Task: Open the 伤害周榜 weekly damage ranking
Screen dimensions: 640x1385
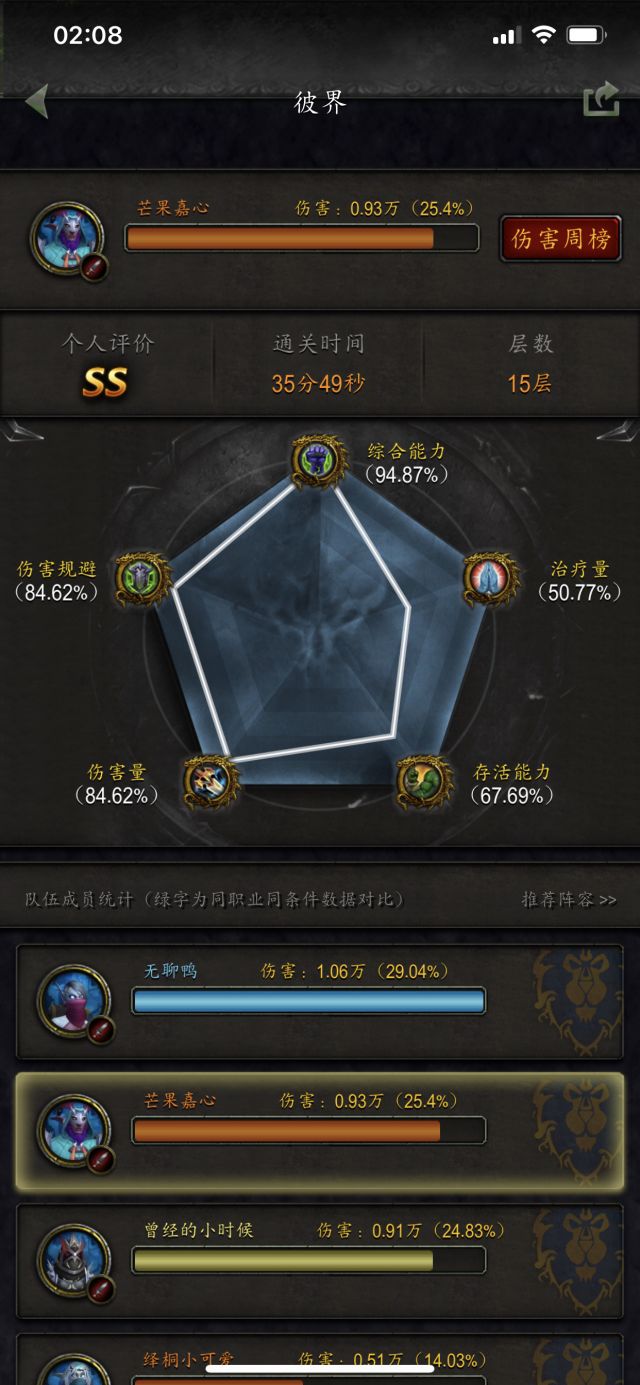Action: pyautogui.click(x=560, y=240)
